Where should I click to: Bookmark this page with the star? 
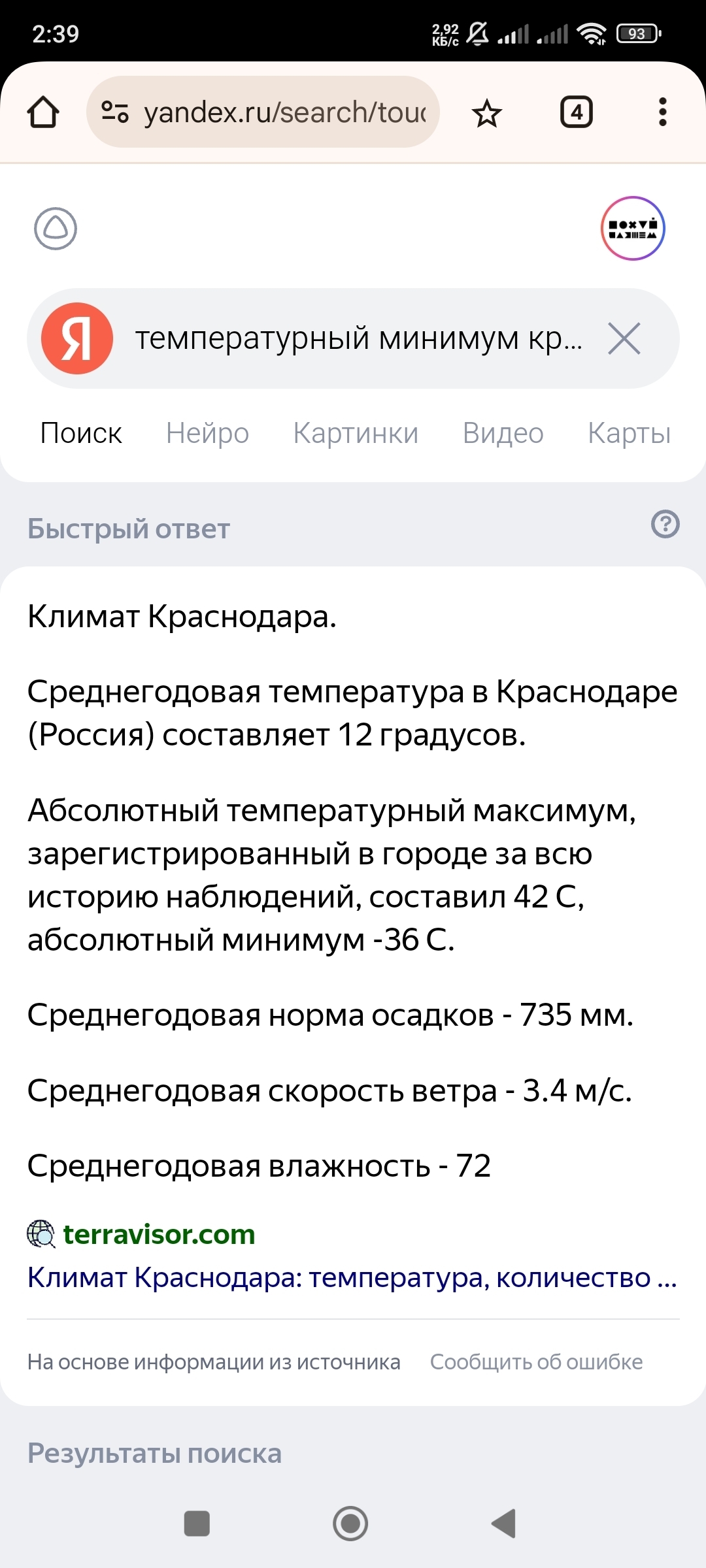(486, 113)
